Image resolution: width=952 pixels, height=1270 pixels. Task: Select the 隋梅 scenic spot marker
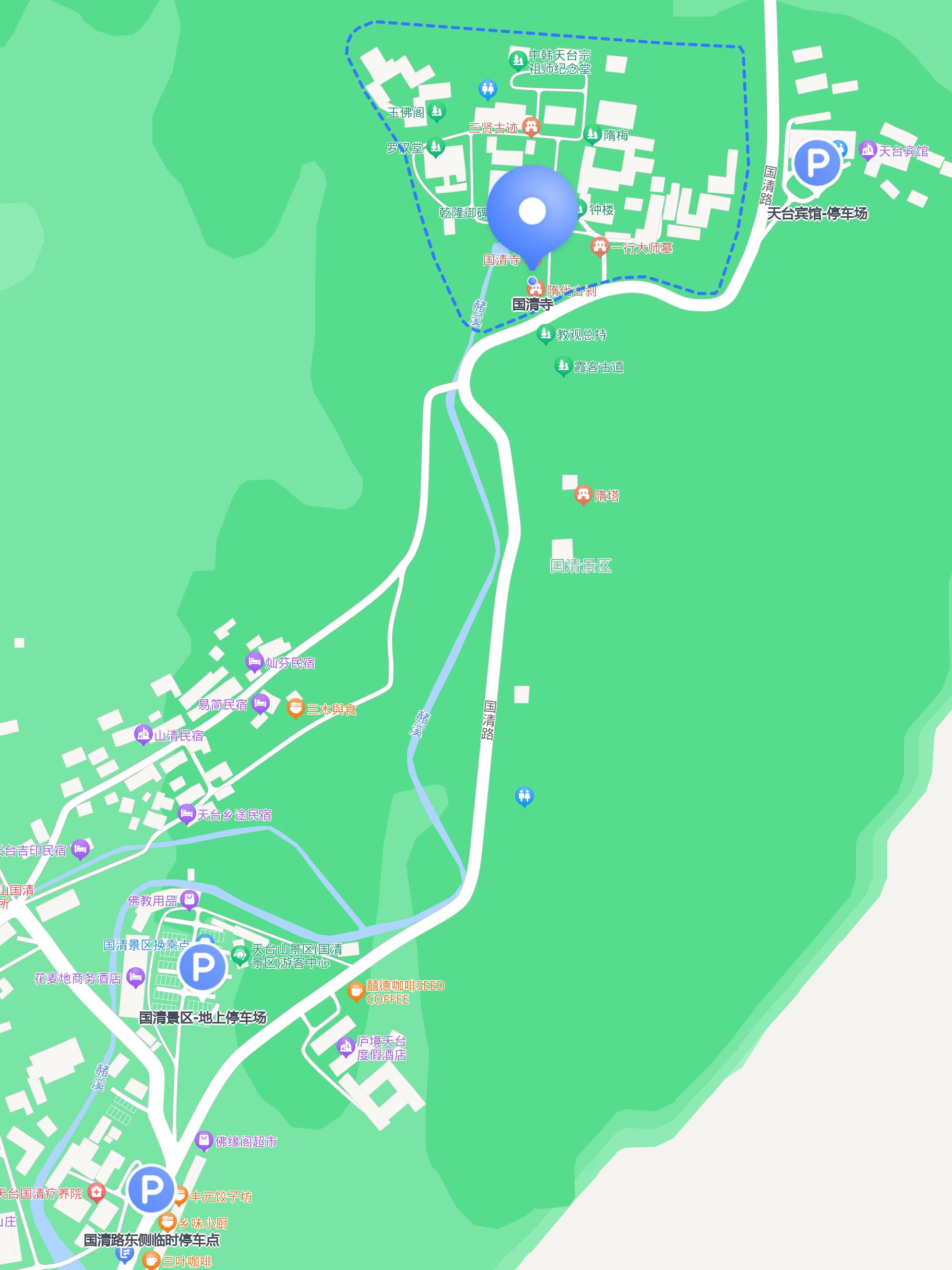point(592,135)
